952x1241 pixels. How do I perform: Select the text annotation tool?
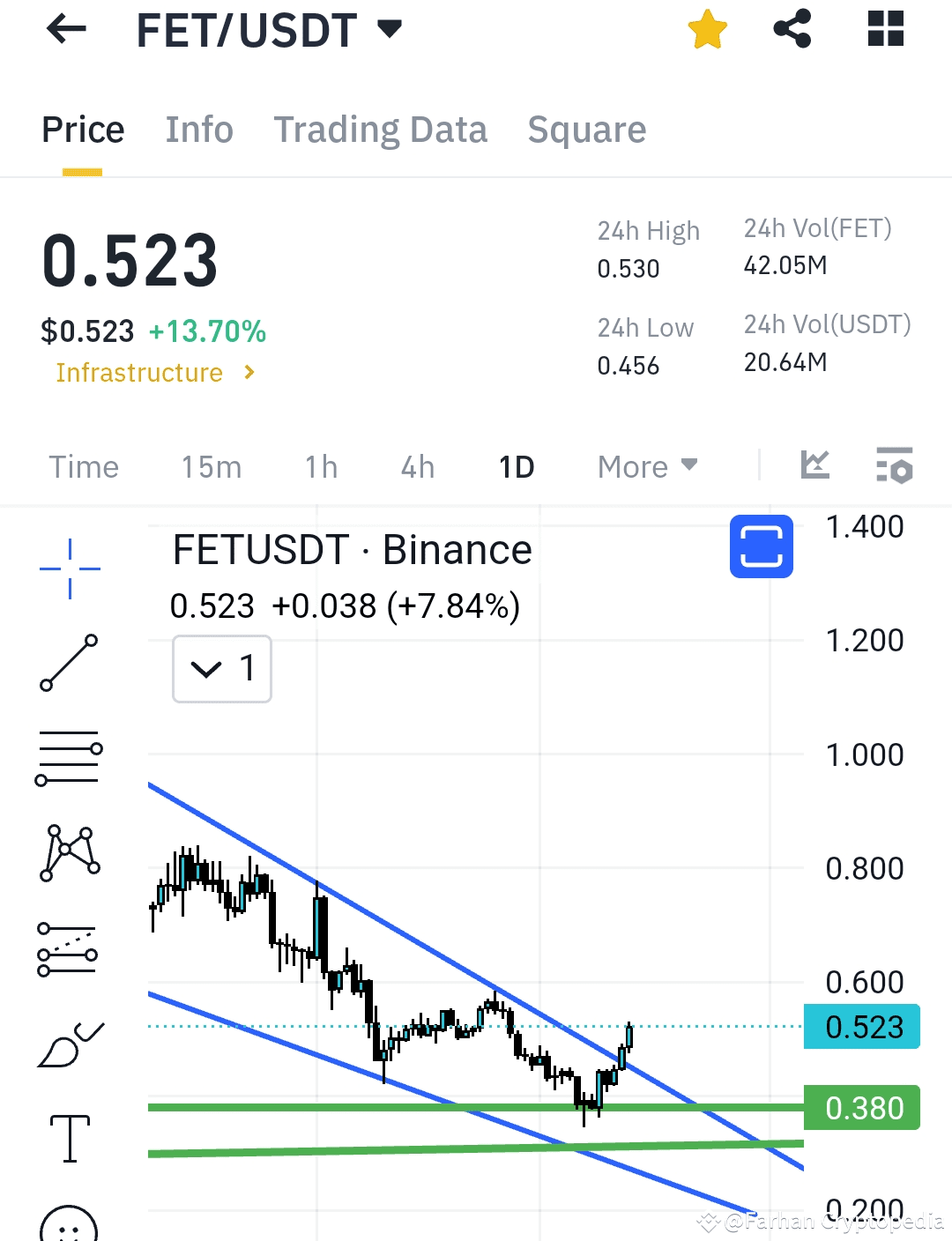70,1138
